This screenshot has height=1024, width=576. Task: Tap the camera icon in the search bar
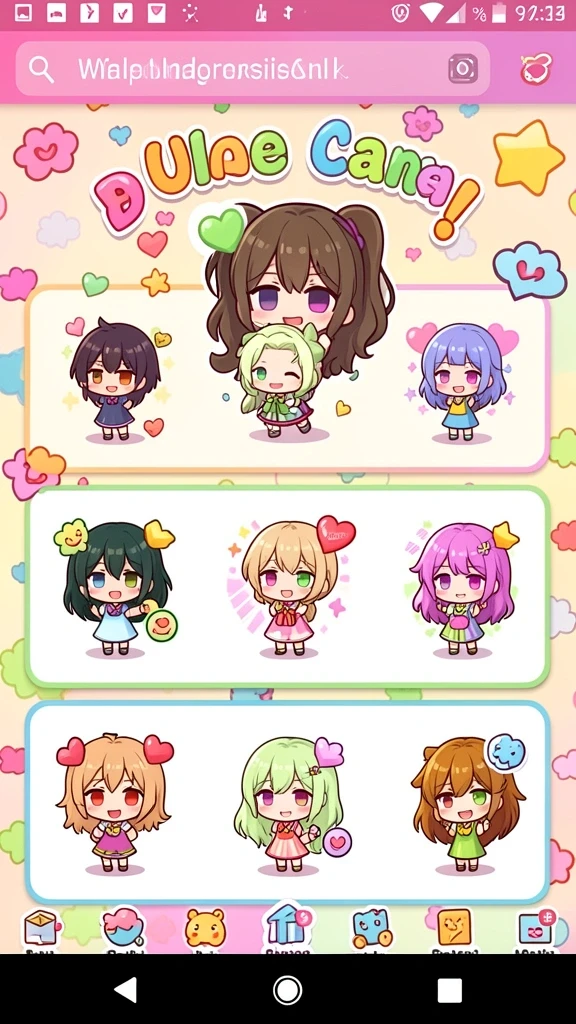coord(462,69)
